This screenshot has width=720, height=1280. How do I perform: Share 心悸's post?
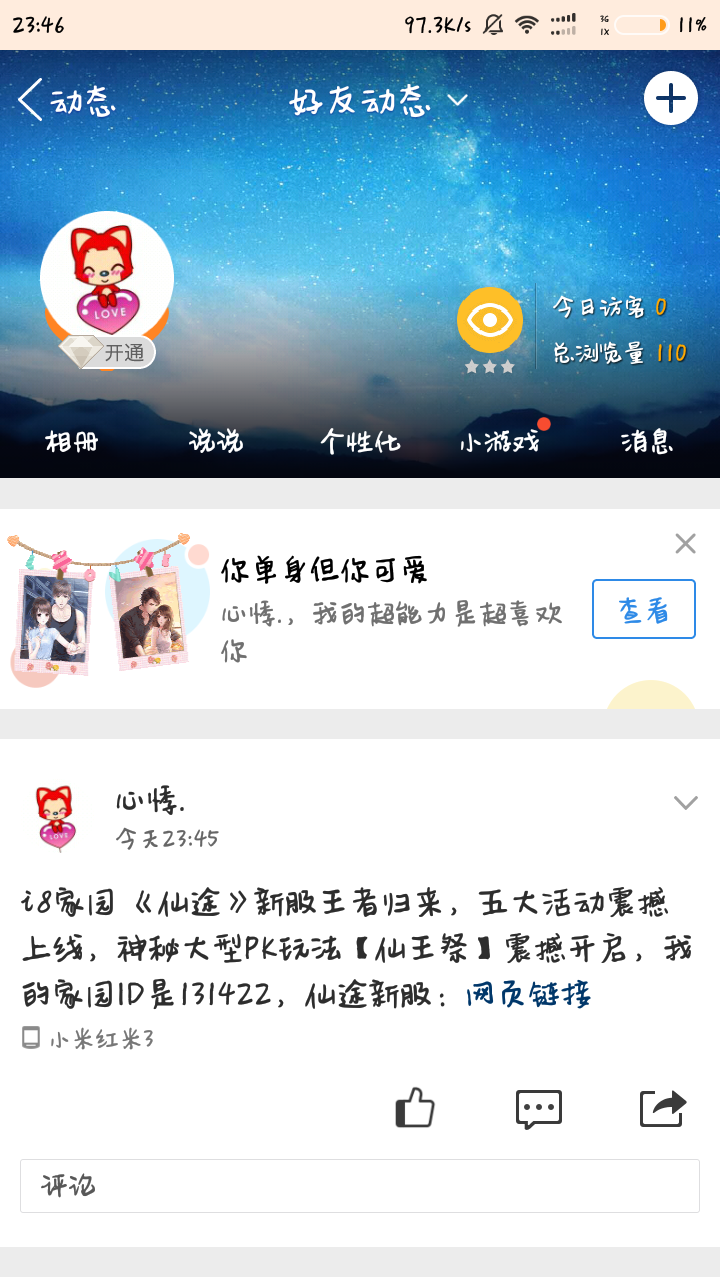point(663,1108)
